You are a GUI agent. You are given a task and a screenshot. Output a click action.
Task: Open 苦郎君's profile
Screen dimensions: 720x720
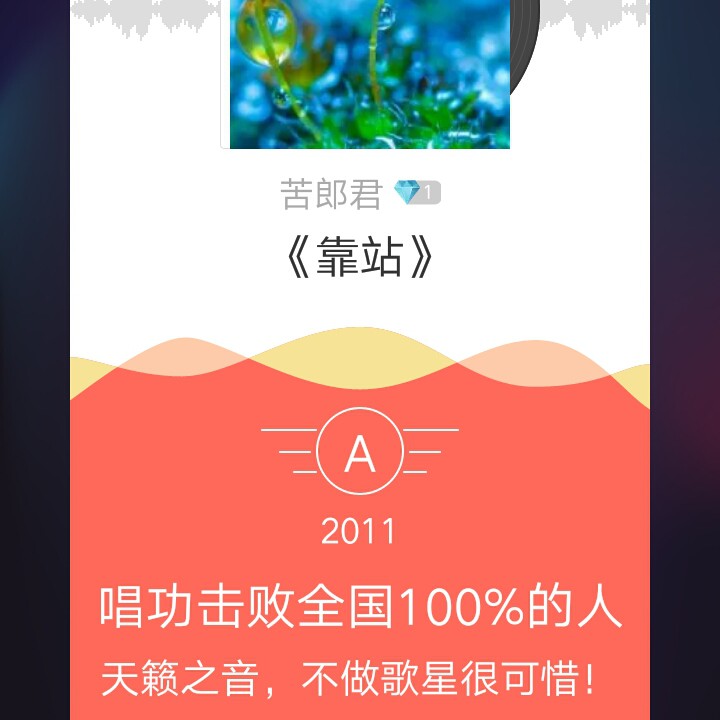(x=331, y=194)
